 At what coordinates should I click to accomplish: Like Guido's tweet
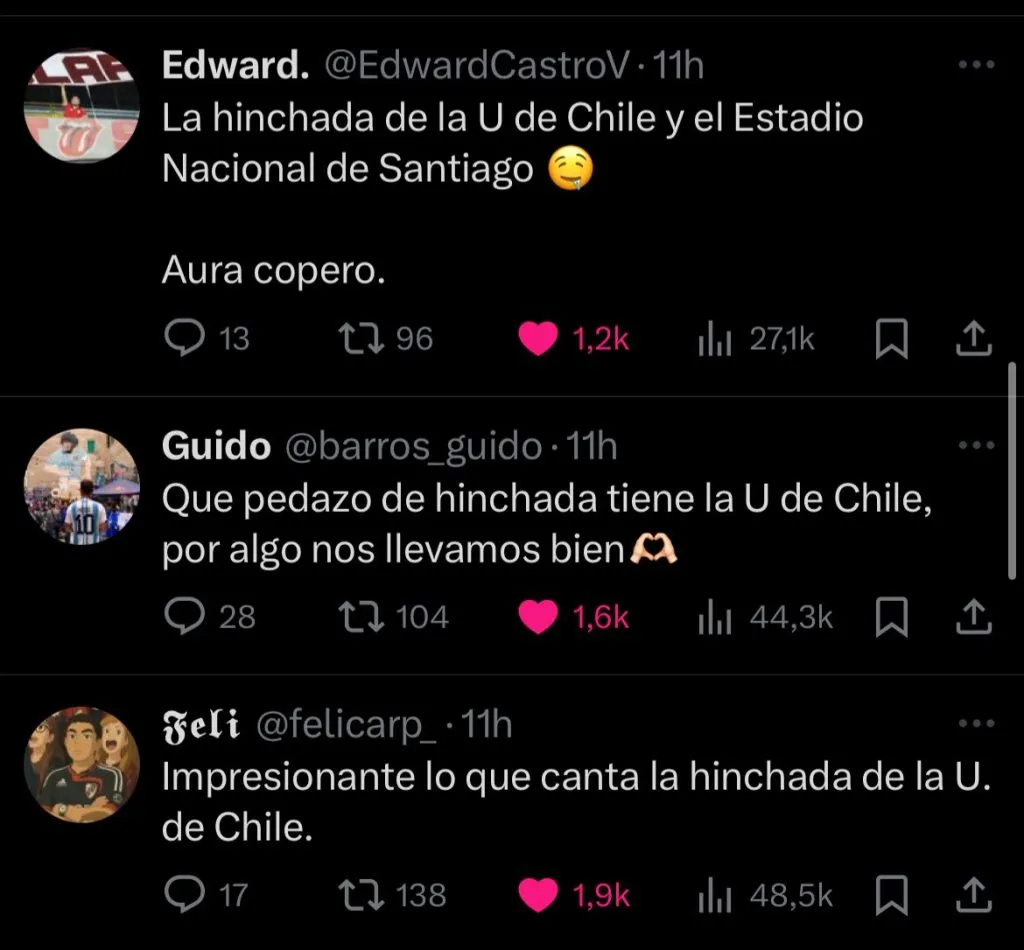tap(539, 618)
